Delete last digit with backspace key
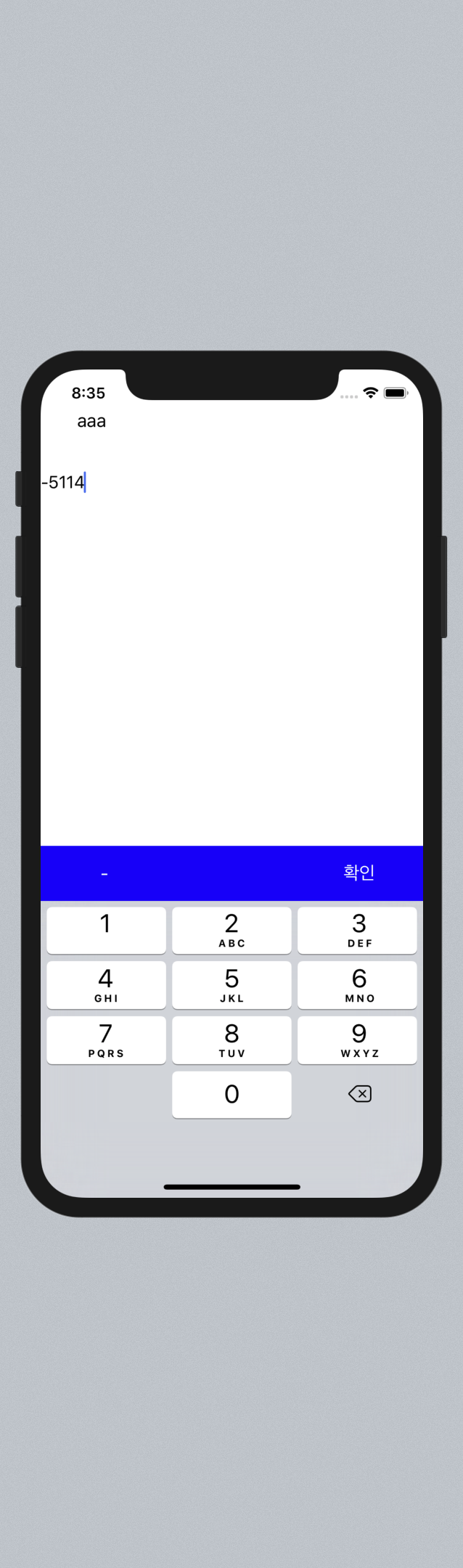Screen dimensions: 463x1568 [x=360, y=1094]
